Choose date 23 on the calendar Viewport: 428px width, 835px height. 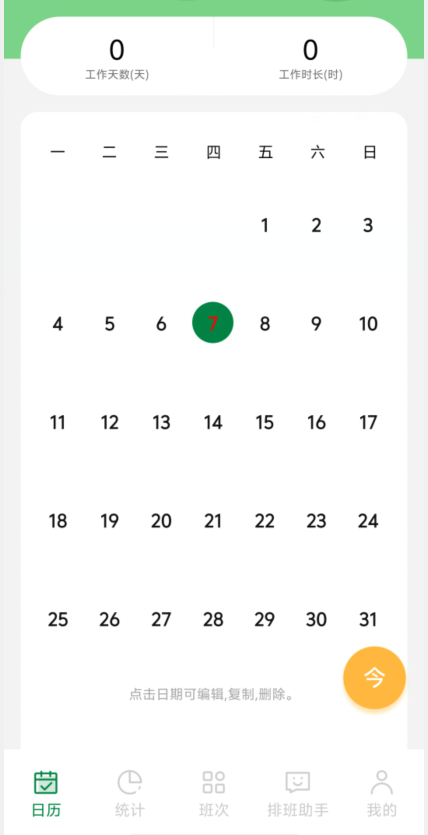pyautogui.click(x=316, y=521)
